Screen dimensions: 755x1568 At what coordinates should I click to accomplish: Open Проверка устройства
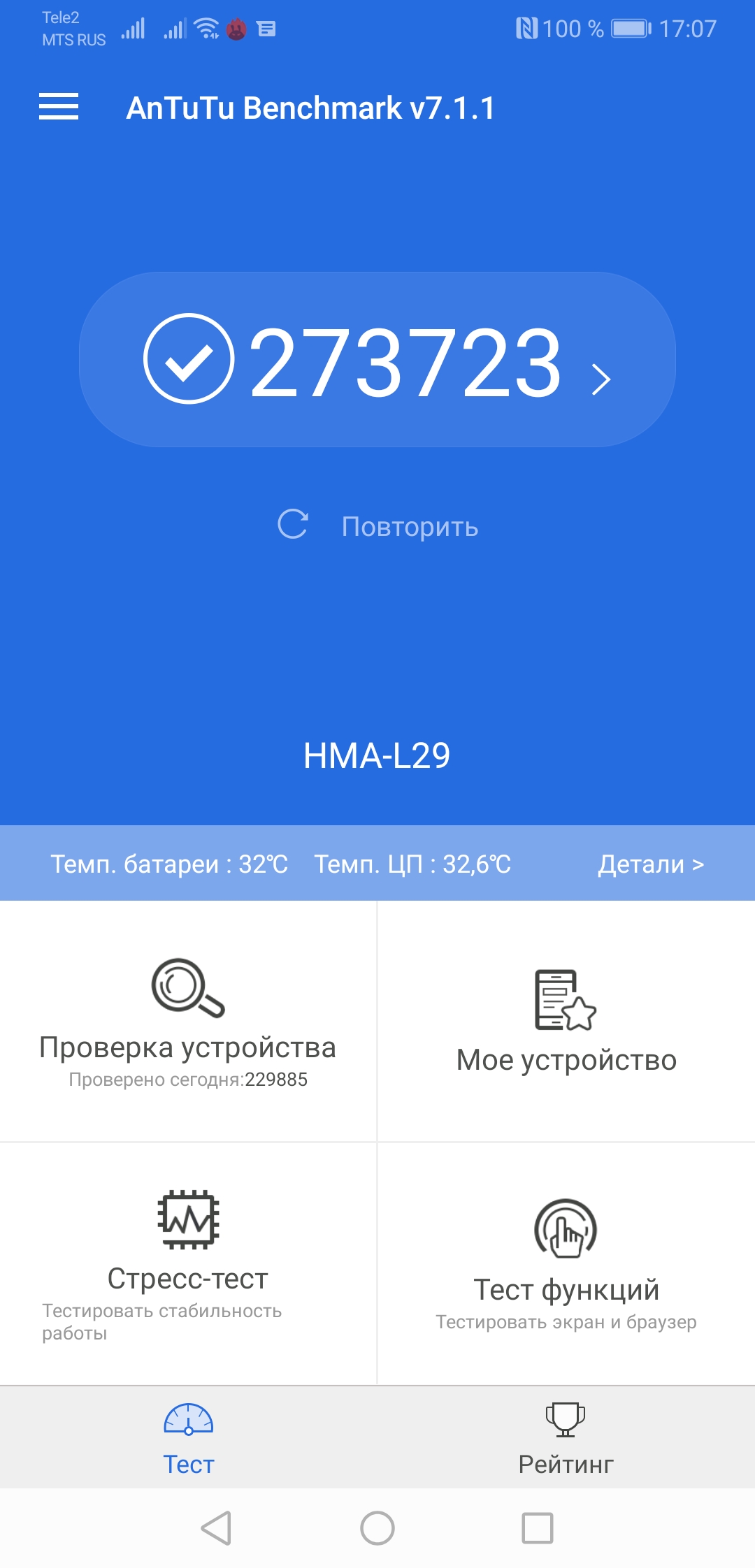(x=188, y=1022)
